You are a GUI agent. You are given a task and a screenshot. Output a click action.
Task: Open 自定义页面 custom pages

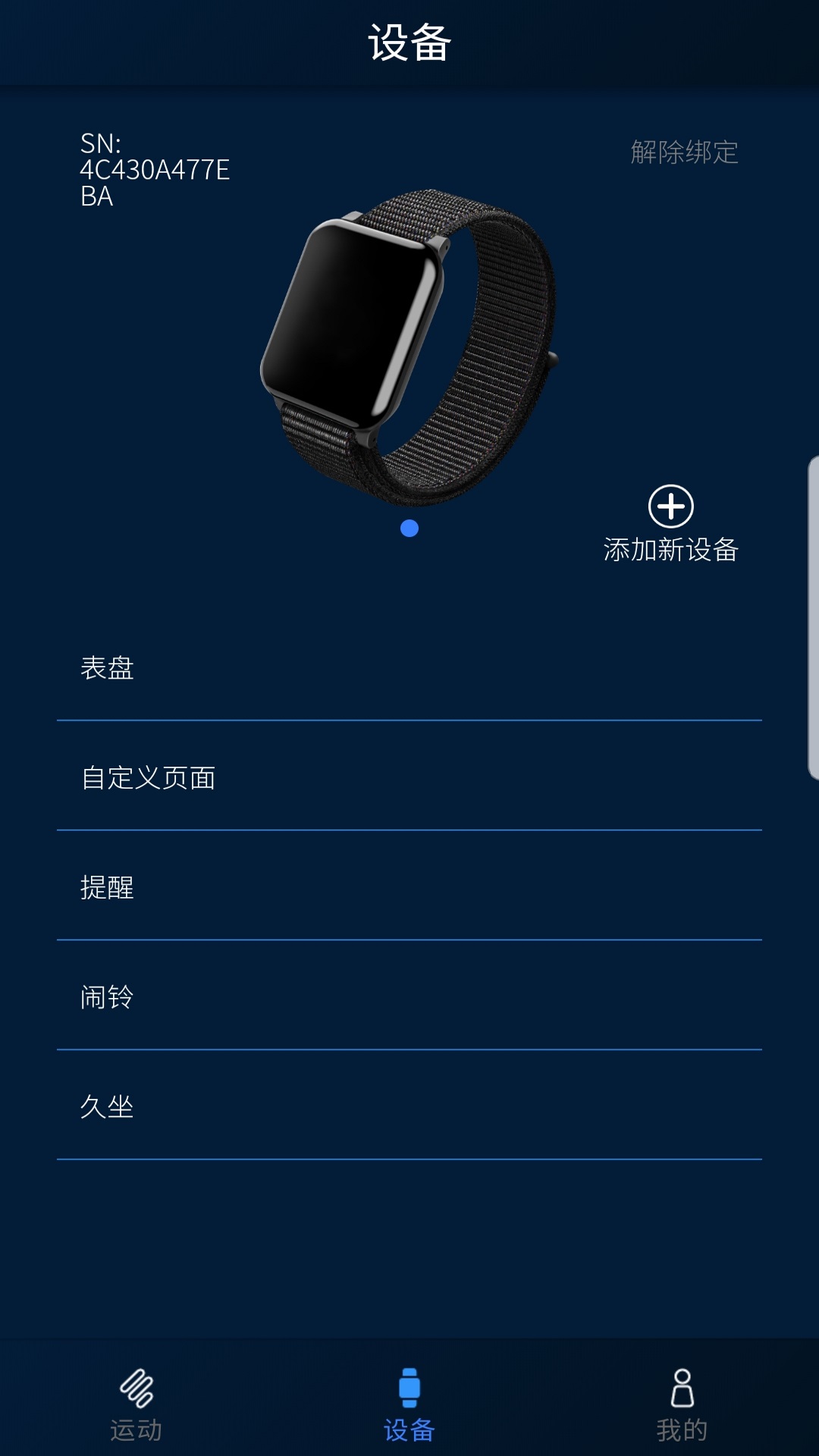(x=409, y=778)
